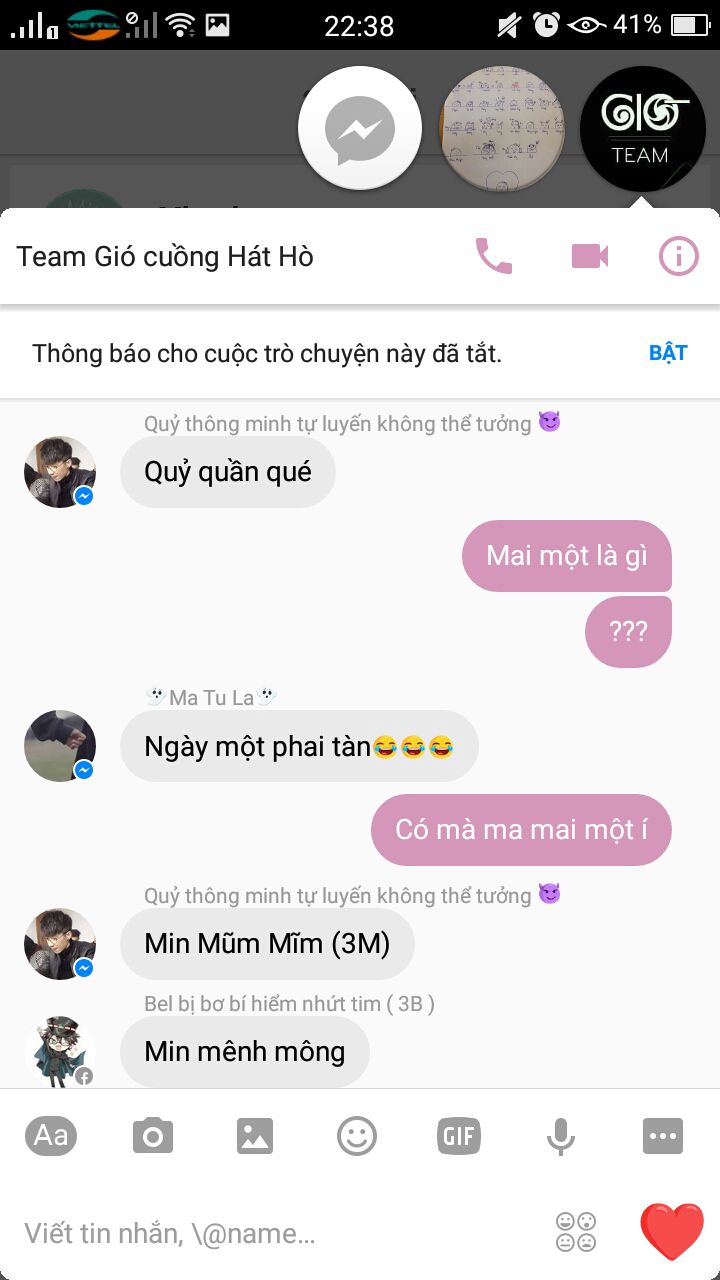Start a voice call with the group

(x=493, y=256)
